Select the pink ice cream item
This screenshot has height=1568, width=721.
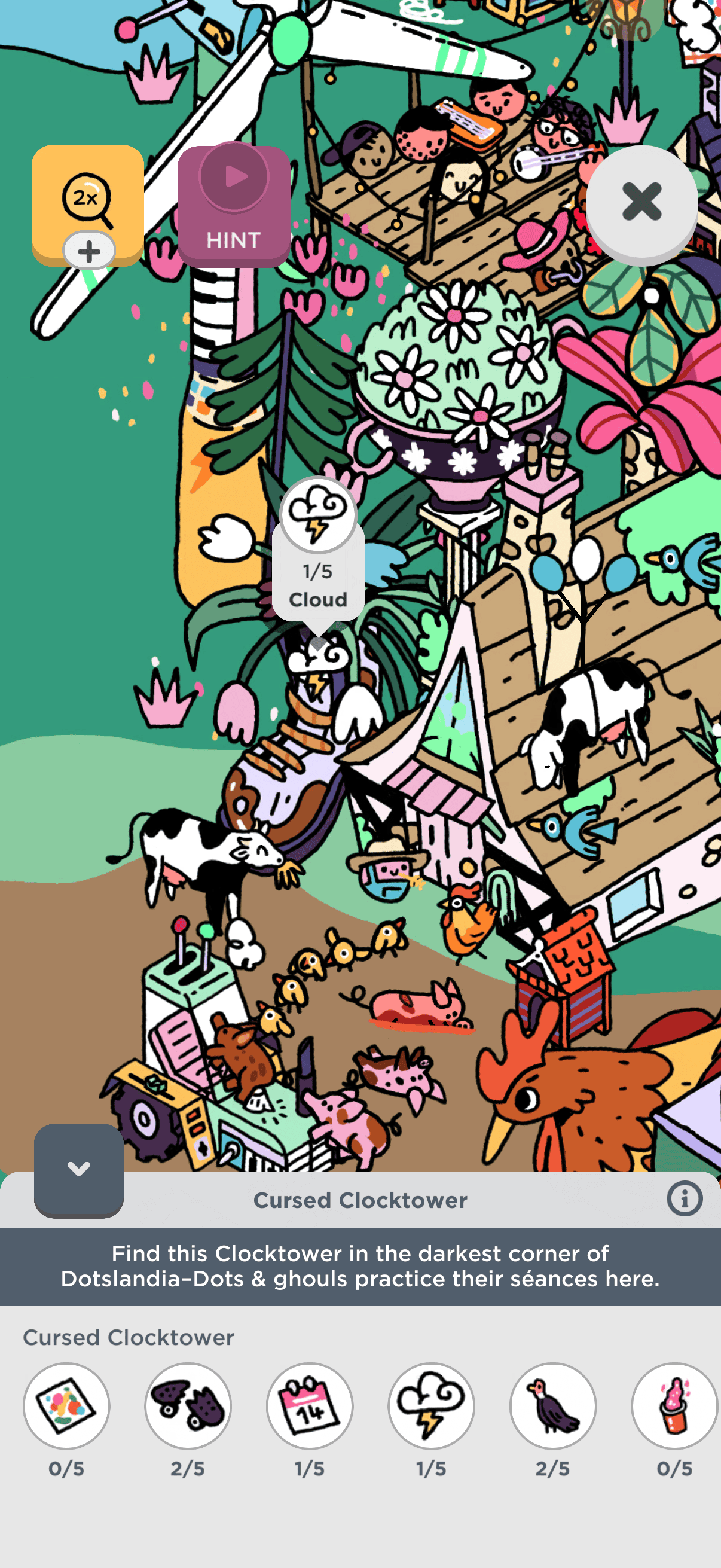coord(674,1405)
